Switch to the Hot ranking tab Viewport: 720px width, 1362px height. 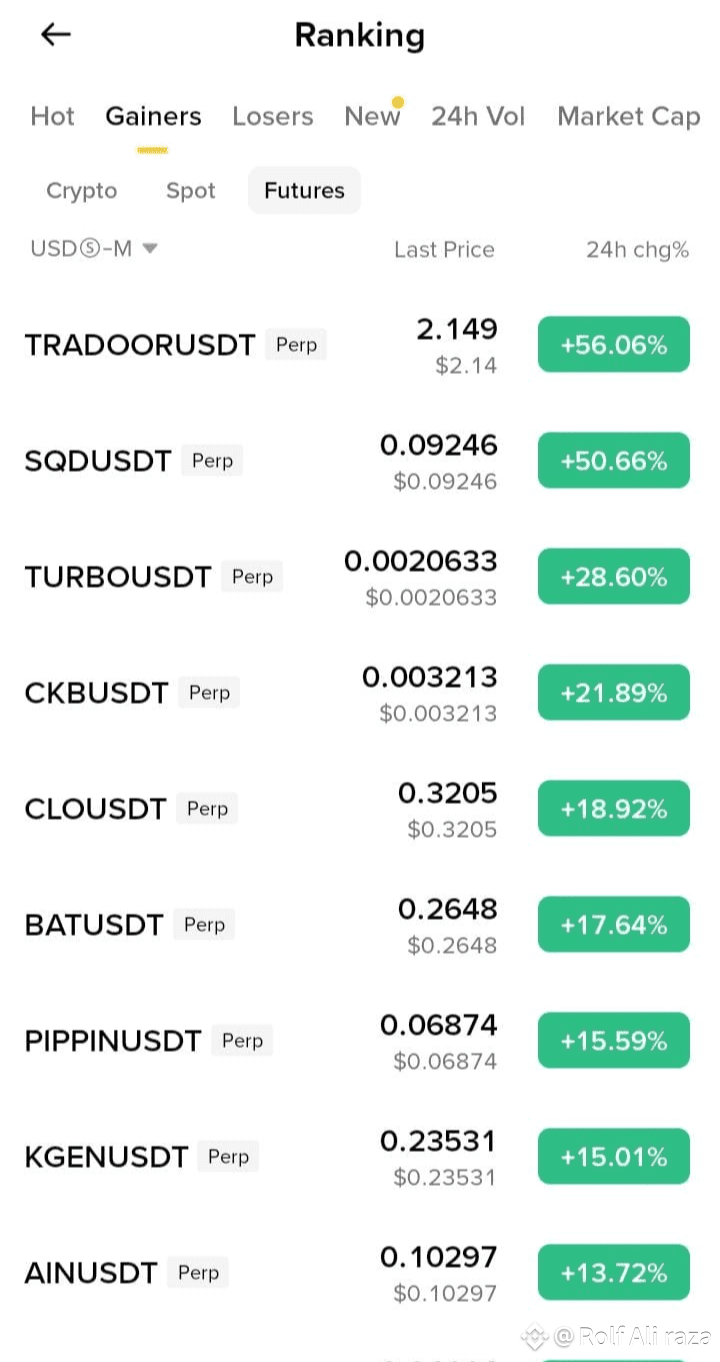(x=52, y=116)
